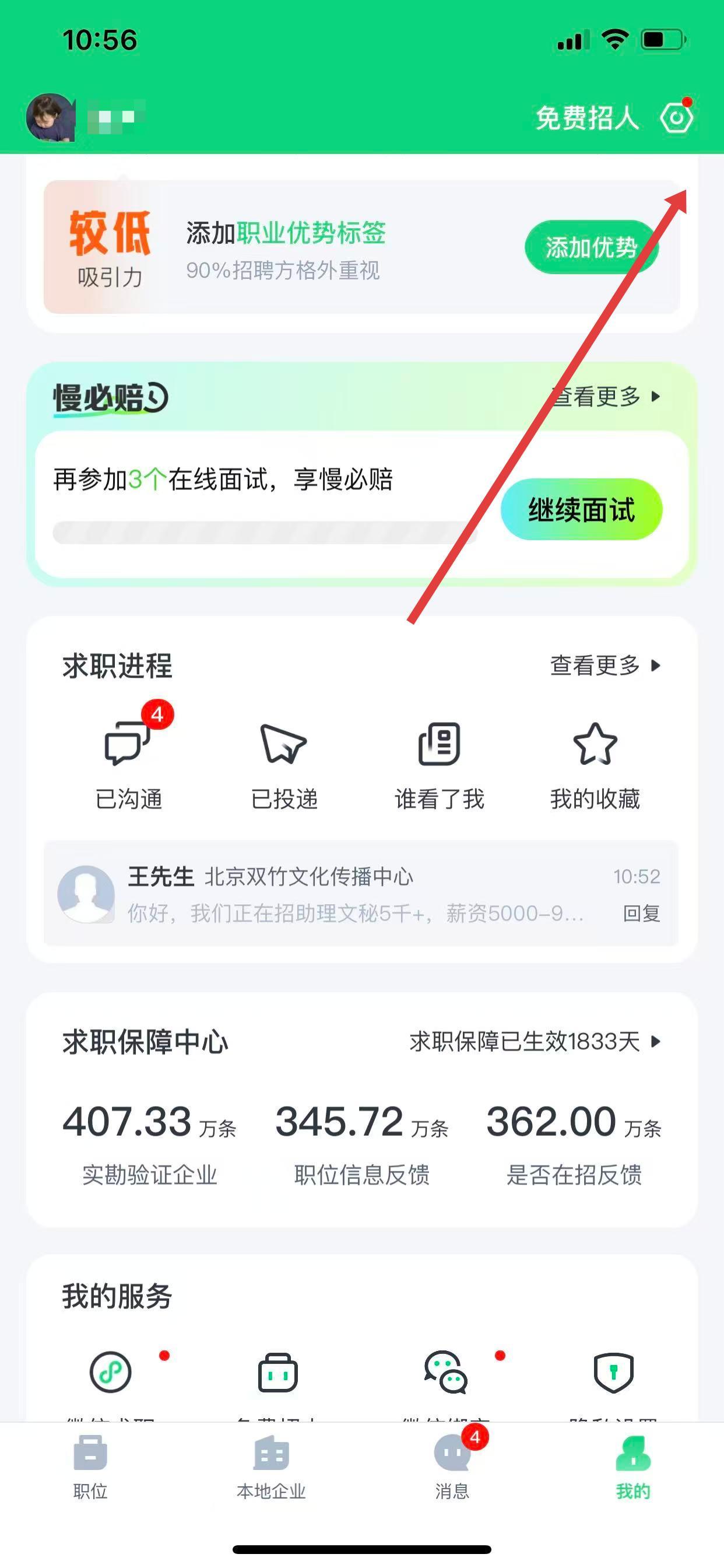Open 我的收藏 favorites
724x1568 pixels.
click(595, 764)
